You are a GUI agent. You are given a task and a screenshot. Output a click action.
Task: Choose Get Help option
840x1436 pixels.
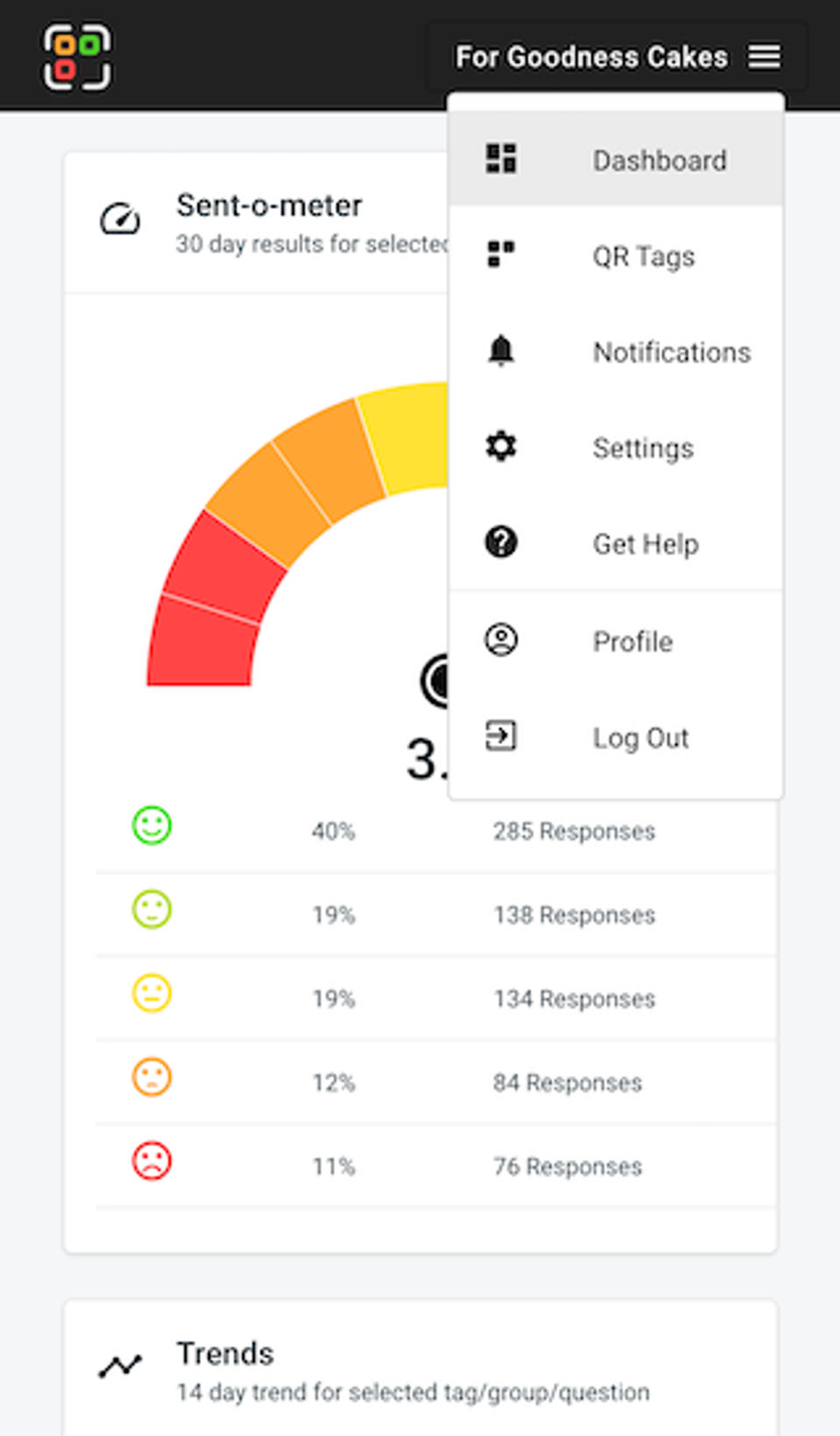[615, 543]
